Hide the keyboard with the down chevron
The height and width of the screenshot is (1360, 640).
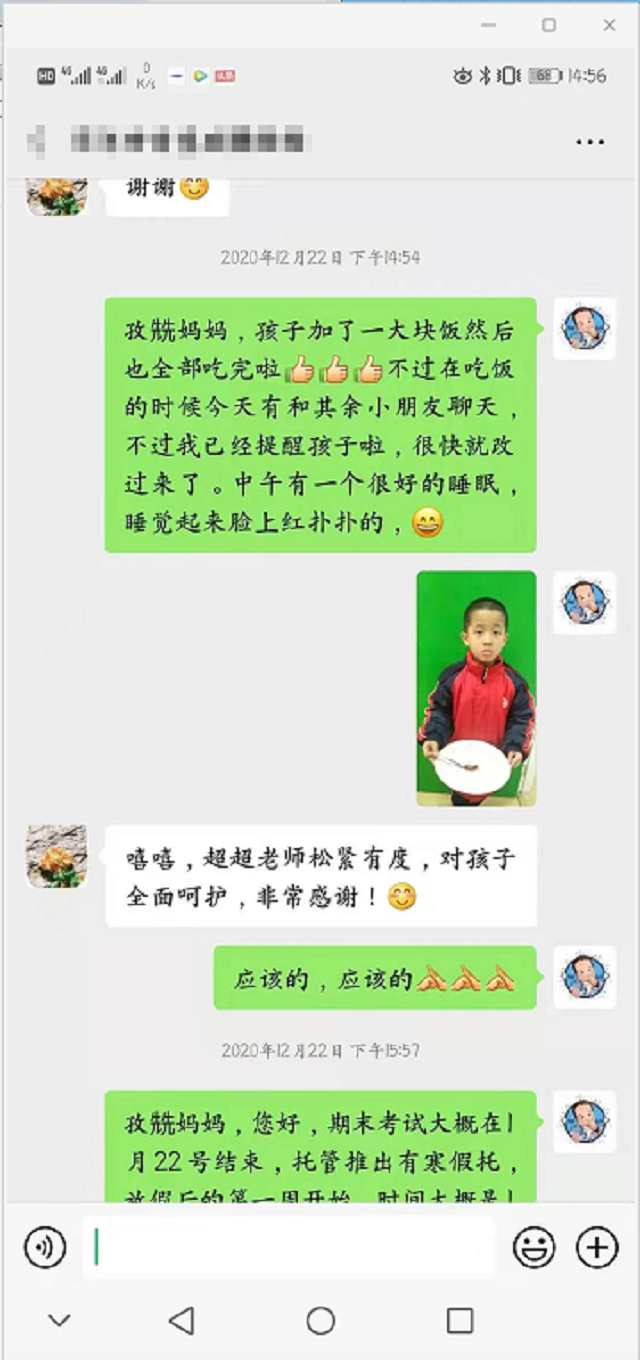(60, 1321)
